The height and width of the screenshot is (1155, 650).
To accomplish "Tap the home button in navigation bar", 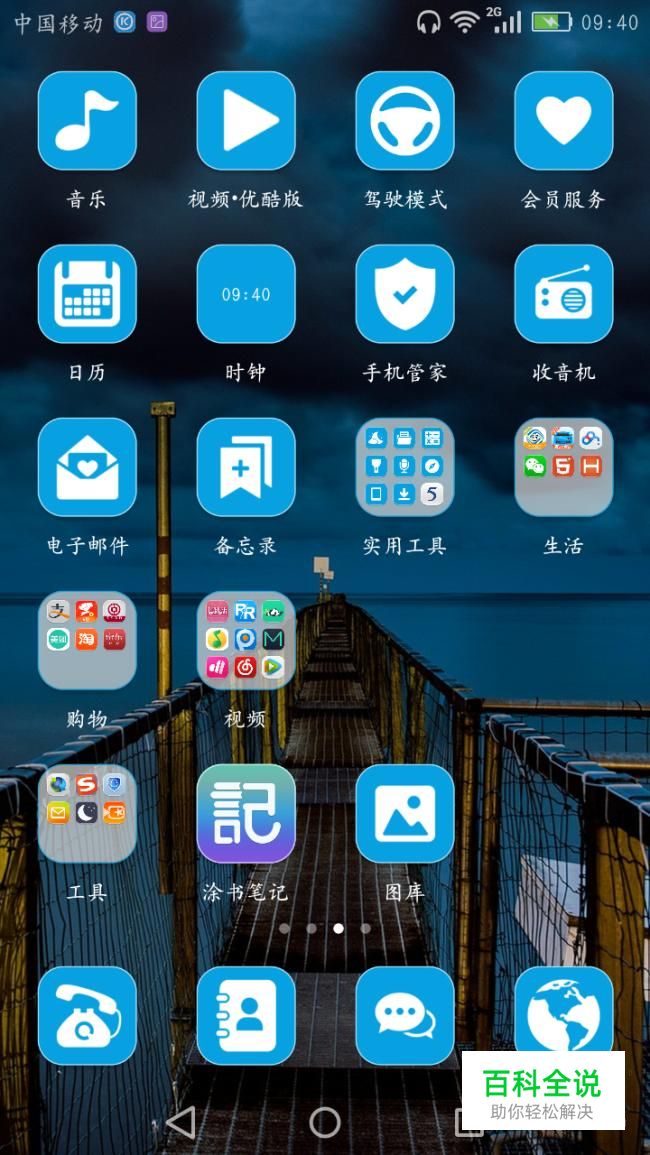I will coord(325,1123).
